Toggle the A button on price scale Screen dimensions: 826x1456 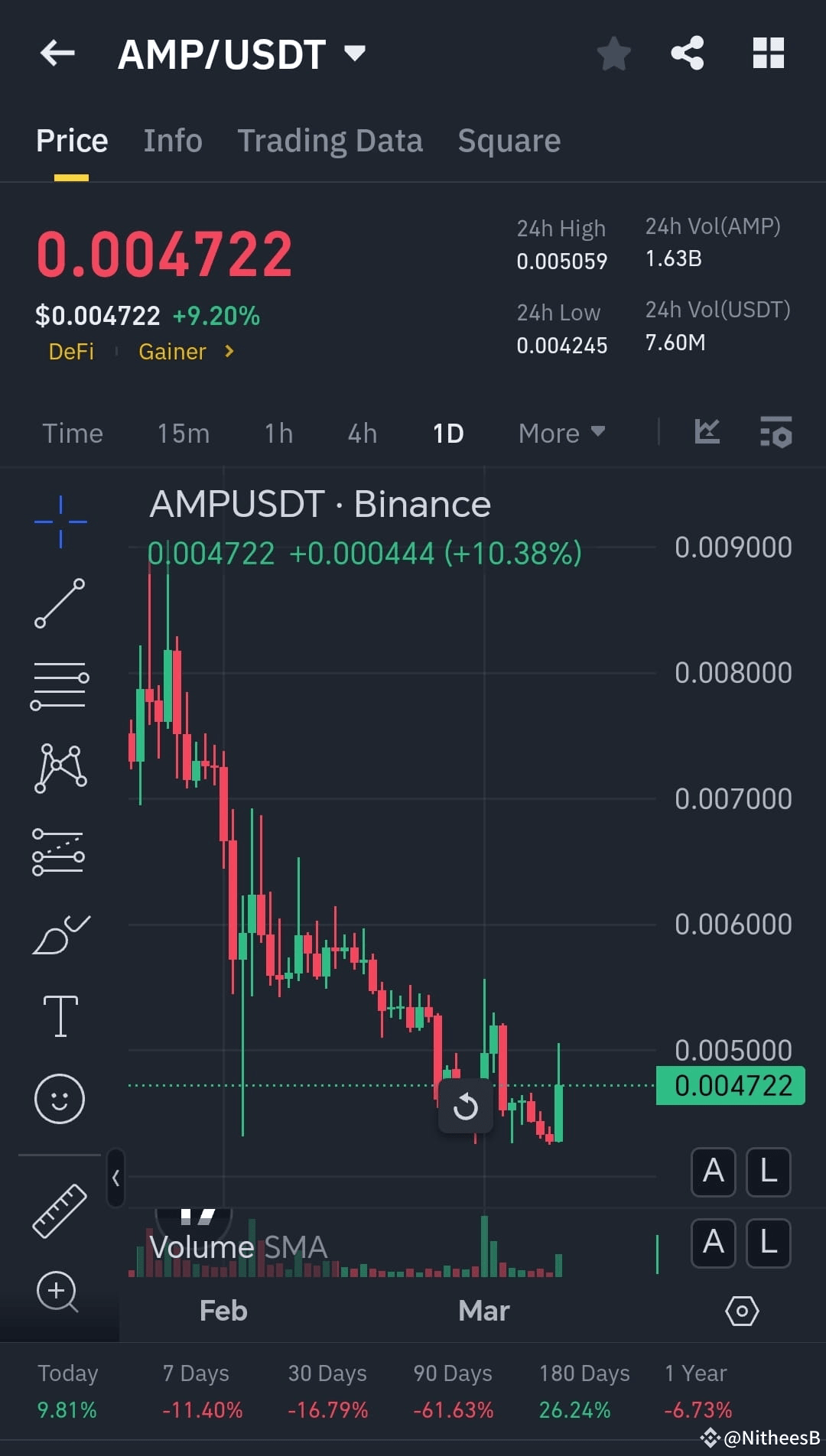(713, 1172)
